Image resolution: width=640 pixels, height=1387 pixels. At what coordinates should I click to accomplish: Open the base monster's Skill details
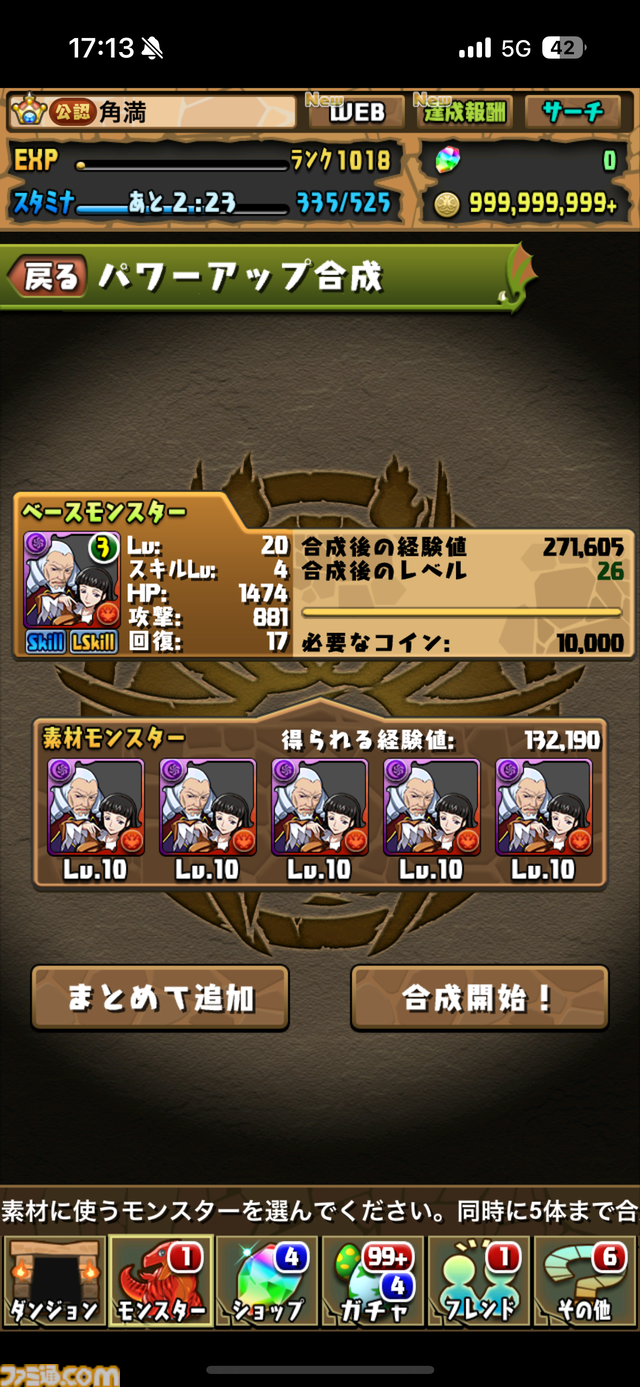(45, 642)
